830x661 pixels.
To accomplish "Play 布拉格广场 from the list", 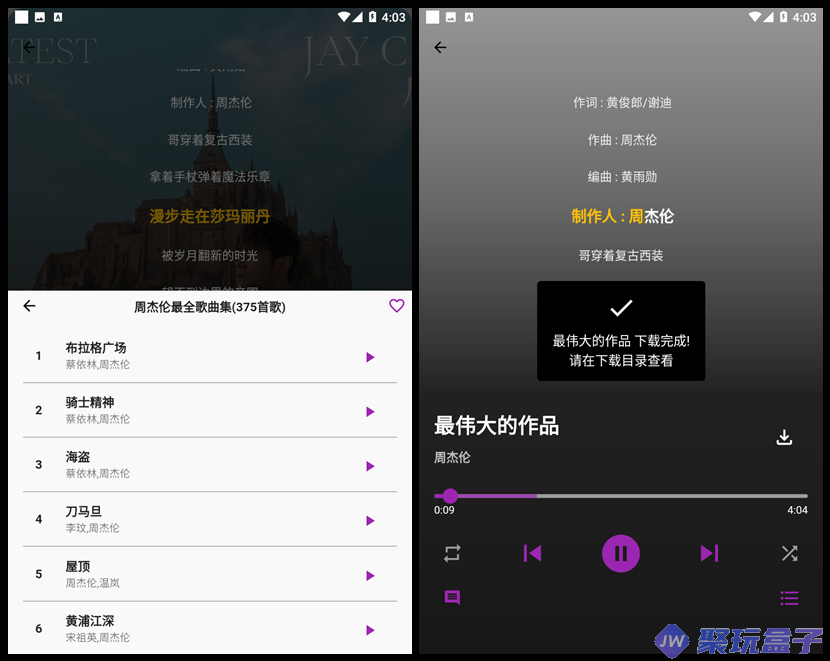I will pos(370,357).
